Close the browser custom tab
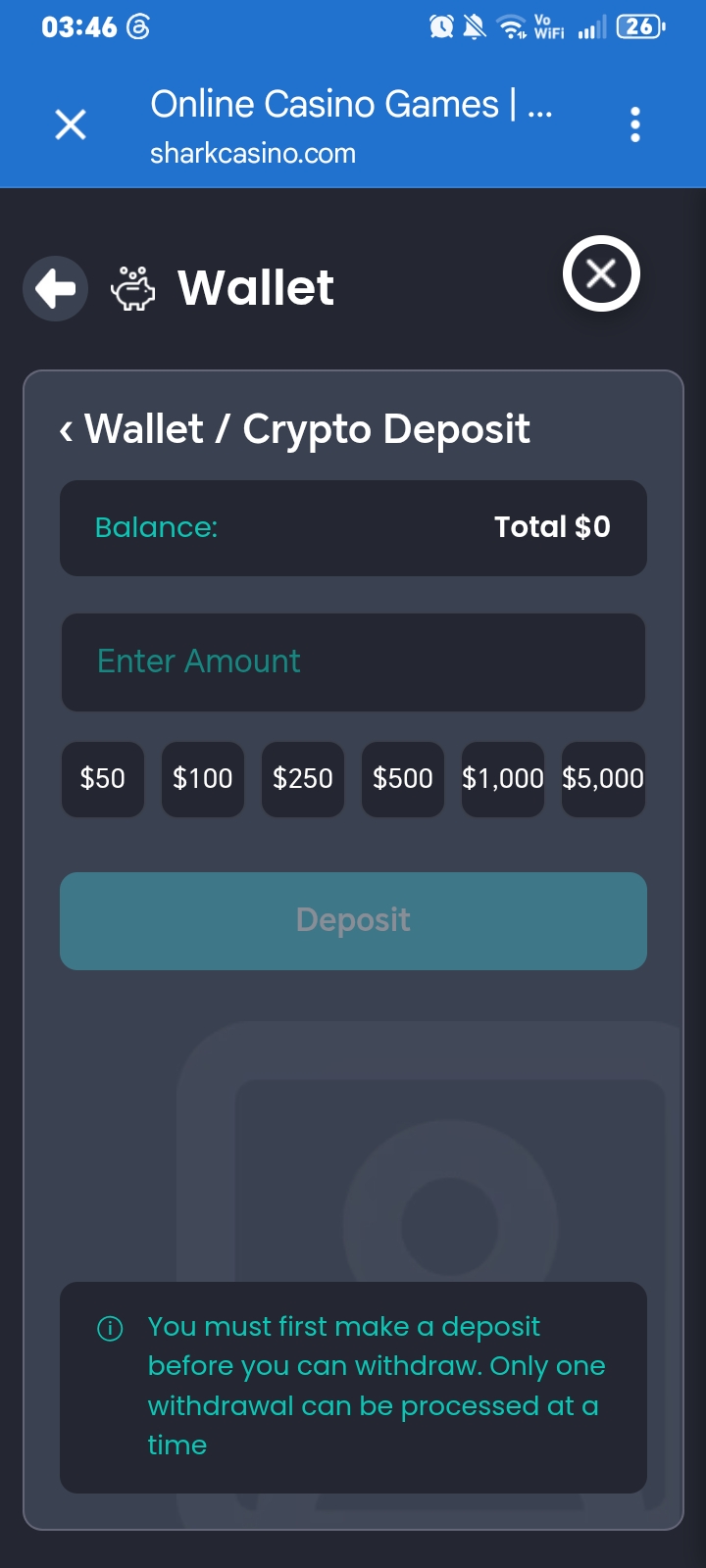 pyautogui.click(x=71, y=124)
